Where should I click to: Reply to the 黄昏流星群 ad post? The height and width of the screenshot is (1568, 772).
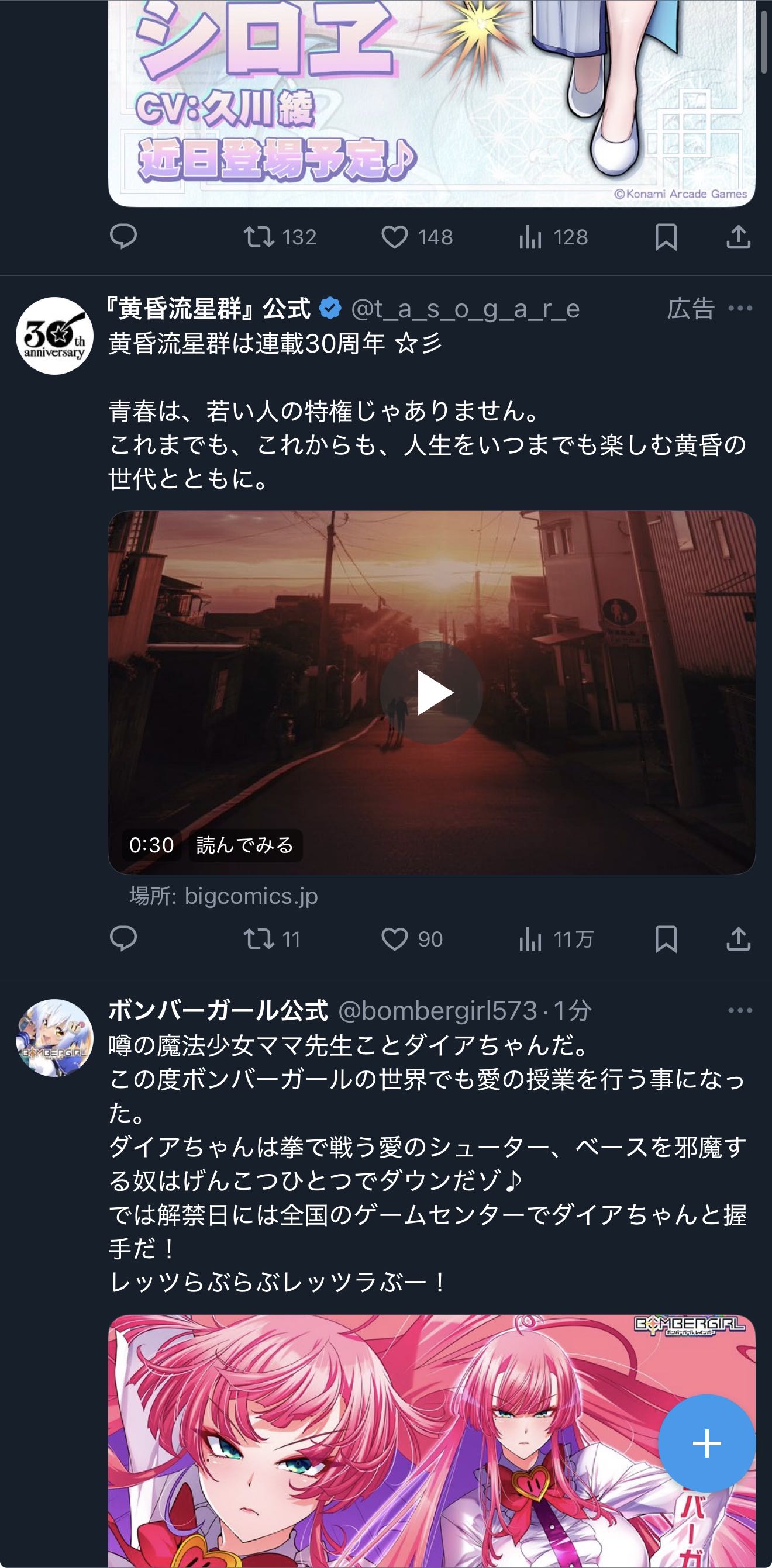click(123, 938)
